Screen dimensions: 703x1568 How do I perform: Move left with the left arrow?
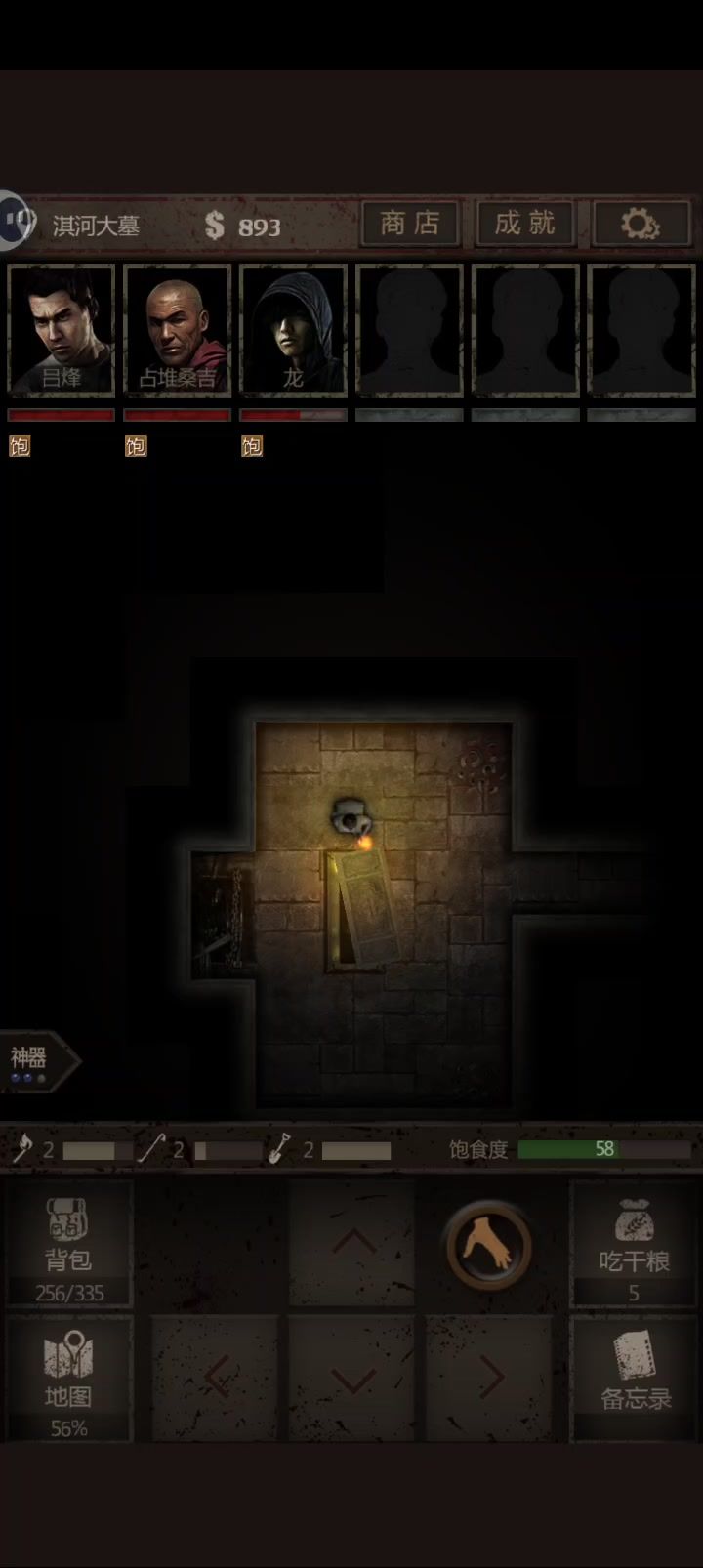coord(217,1379)
